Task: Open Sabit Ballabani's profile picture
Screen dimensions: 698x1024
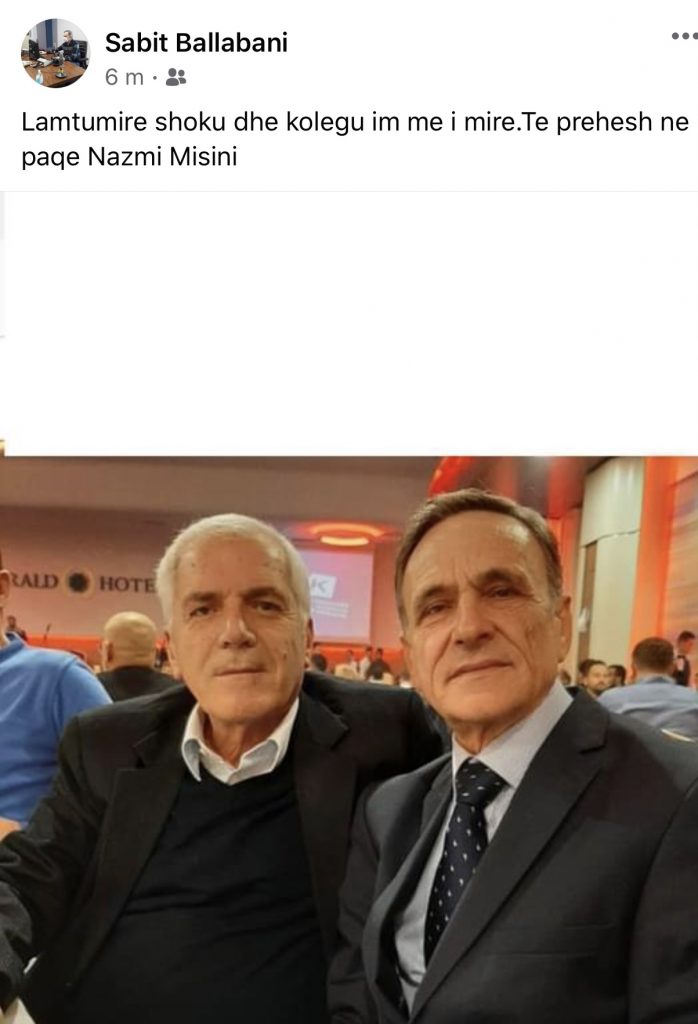Action: point(55,53)
